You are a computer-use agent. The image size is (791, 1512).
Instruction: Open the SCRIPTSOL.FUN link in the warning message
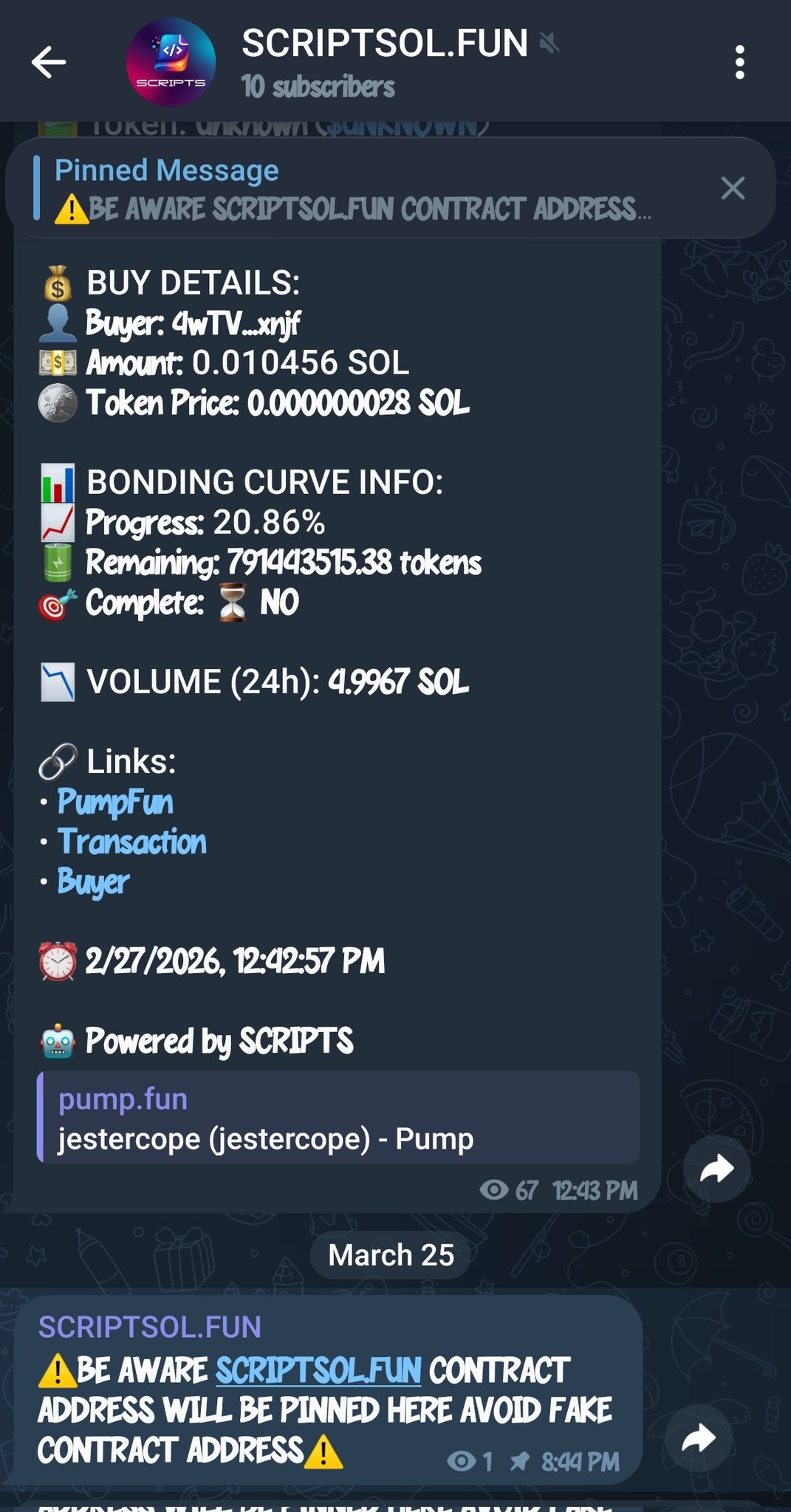pos(318,1370)
